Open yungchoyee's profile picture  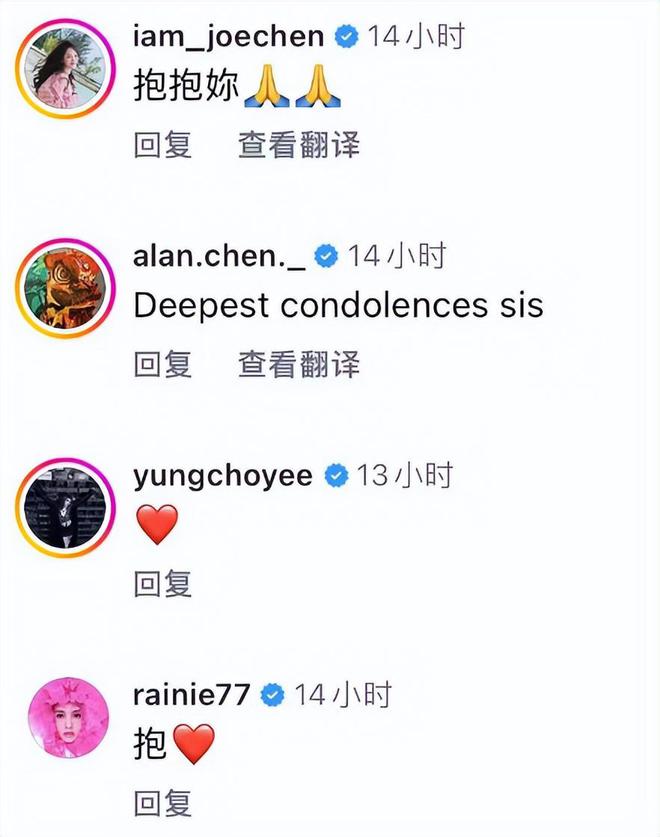point(66,509)
